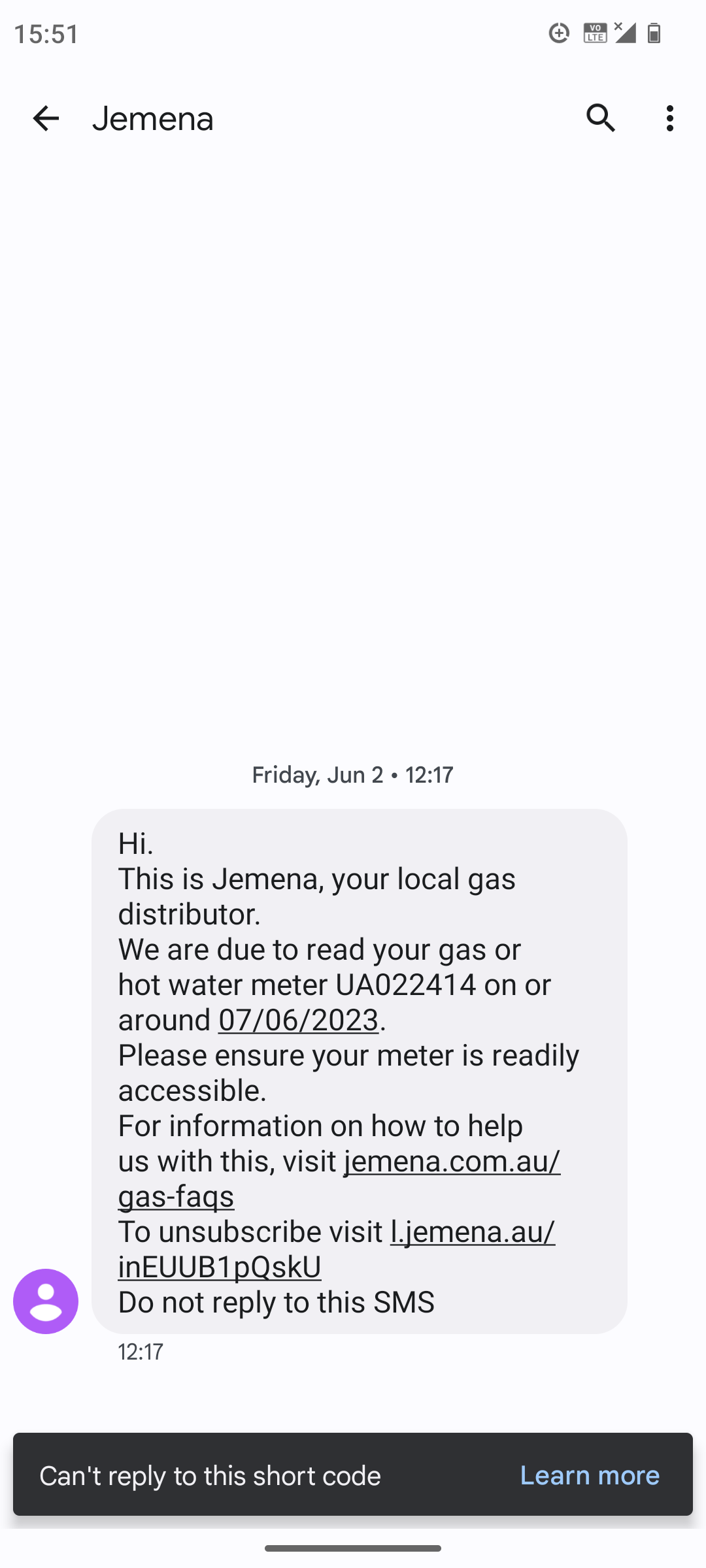Go back to the conversations list
Image resolution: width=706 pixels, height=1568 pixels.
[46, 118]
